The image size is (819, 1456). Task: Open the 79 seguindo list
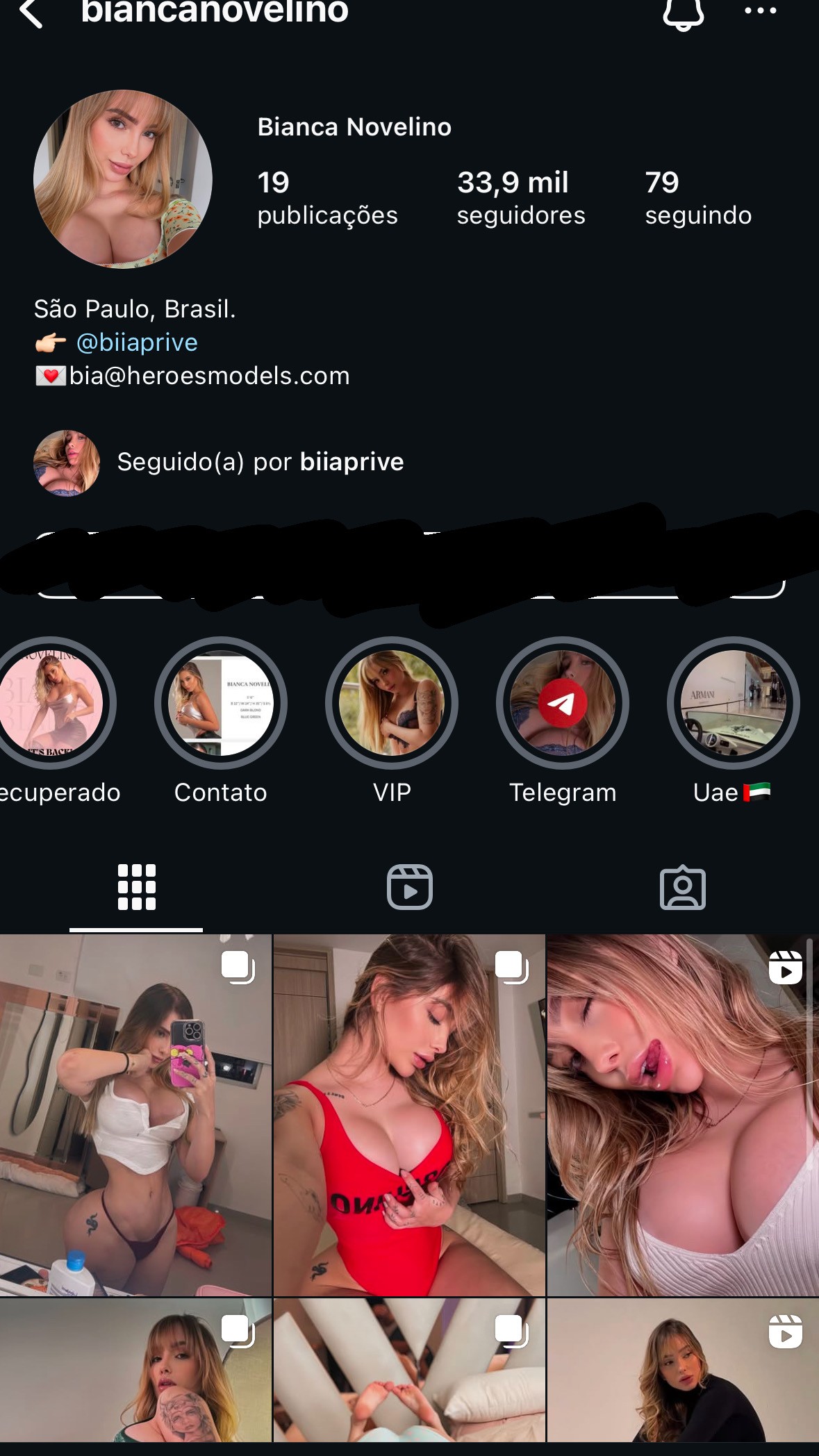697,197
